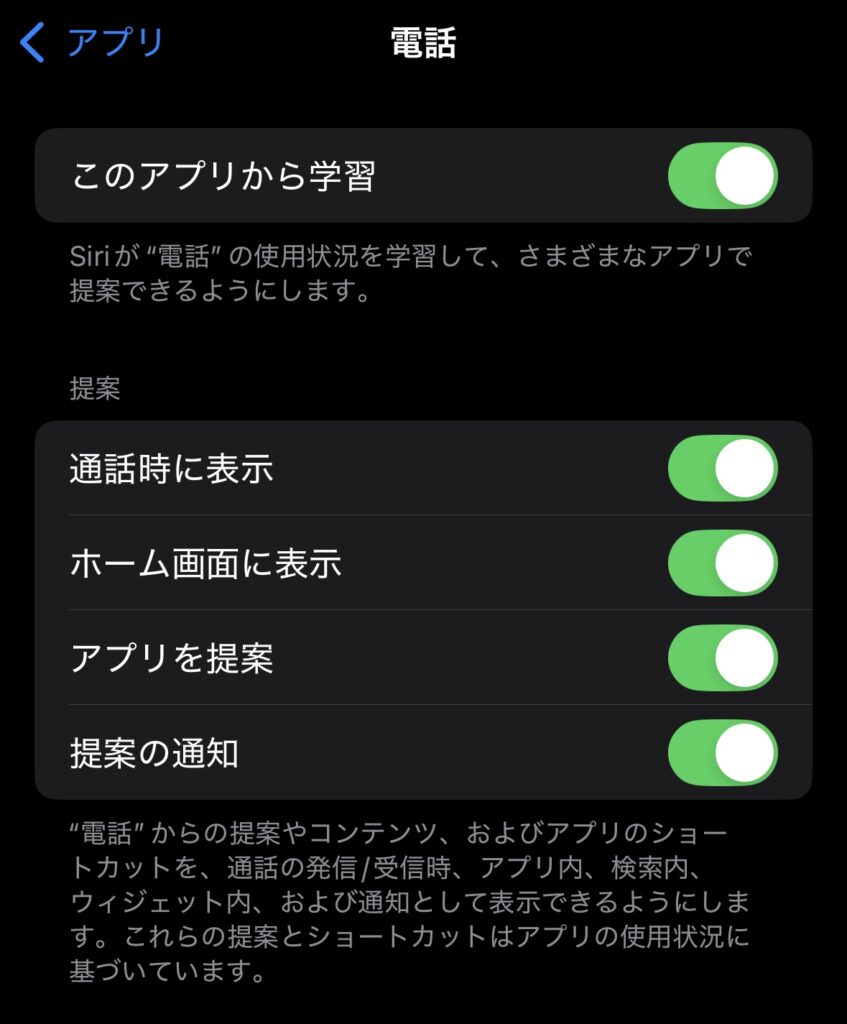Toggle ホーム画面に表示 off
The width and height of the screenshot is (847, 1024).
point(722,563)
